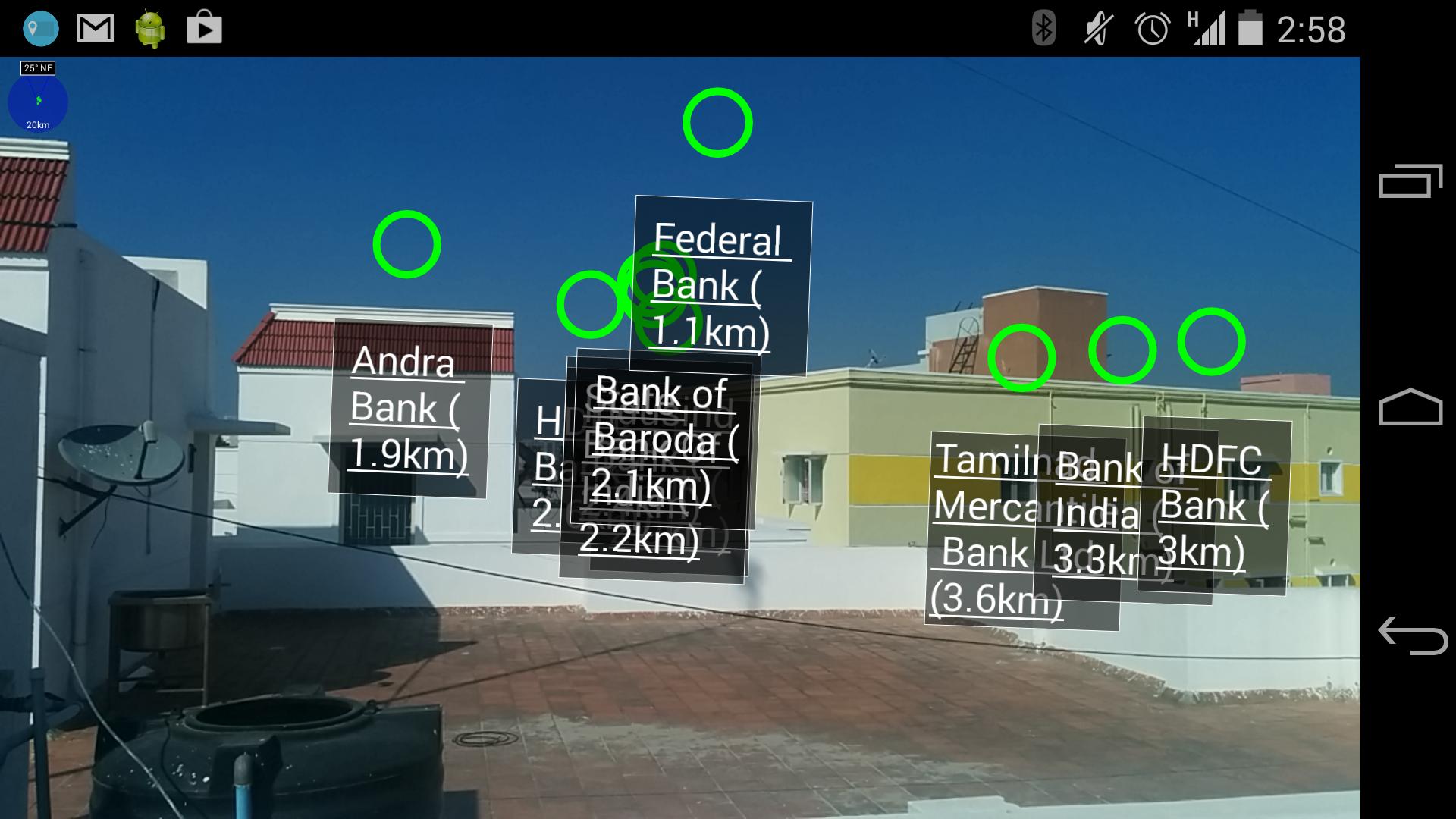Select the Andra Bank 1.9km marker

[x=409, y=408]
